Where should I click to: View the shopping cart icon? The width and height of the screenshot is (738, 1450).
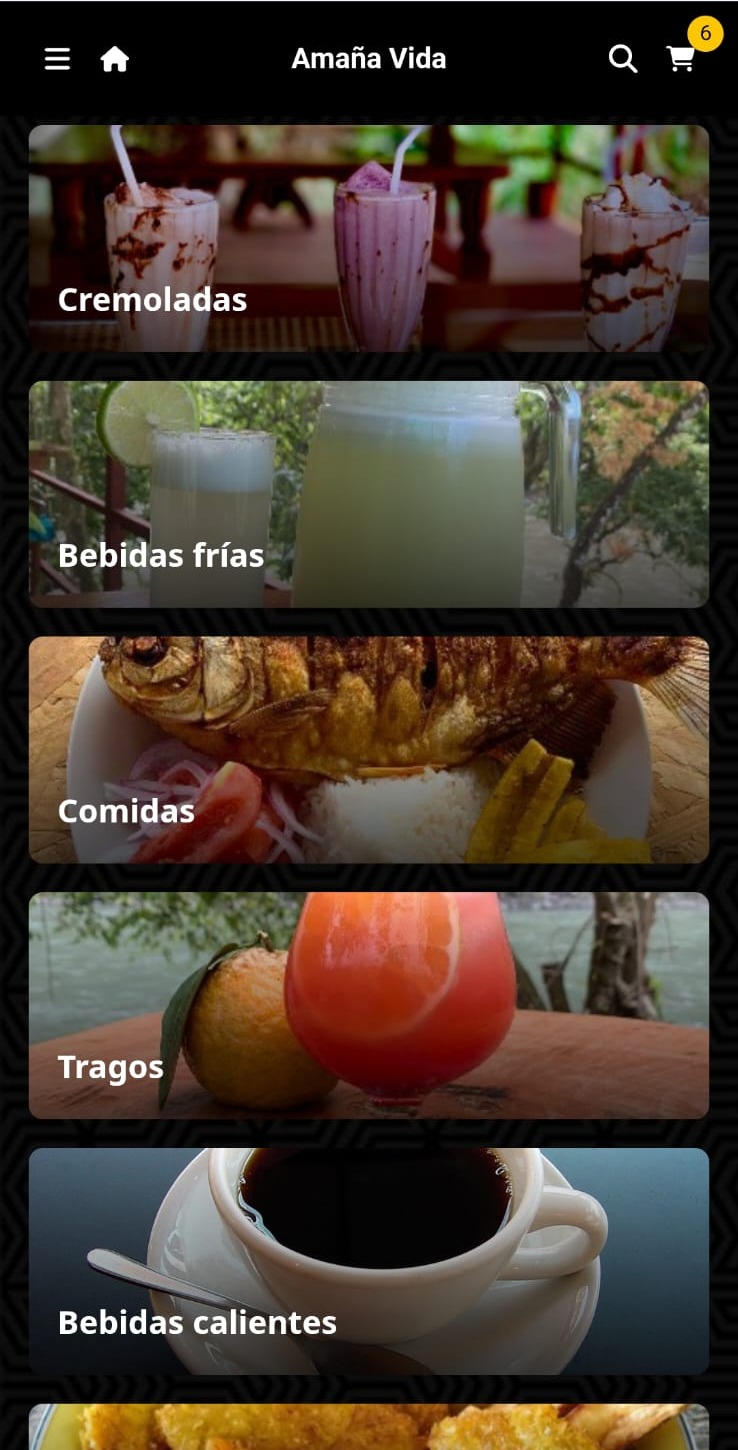pos(681,60)
